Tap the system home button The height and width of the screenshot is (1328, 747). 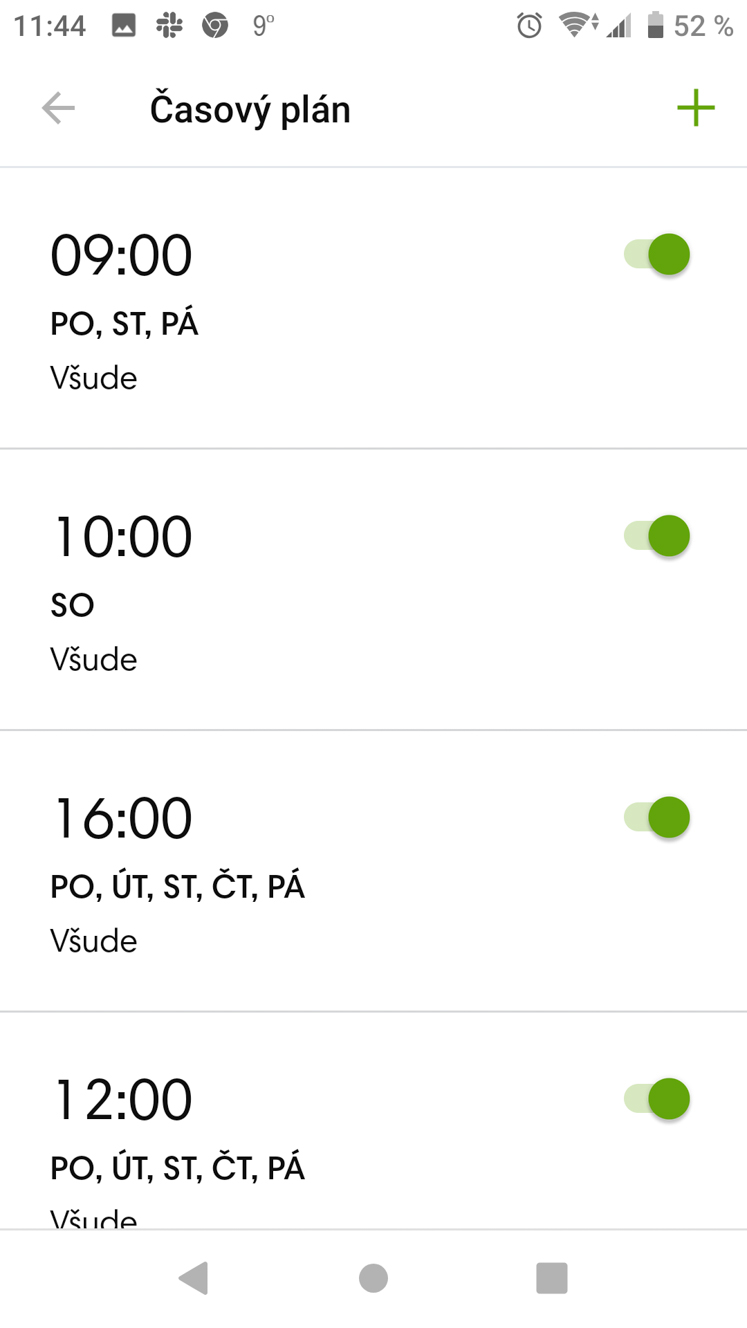373,1278
